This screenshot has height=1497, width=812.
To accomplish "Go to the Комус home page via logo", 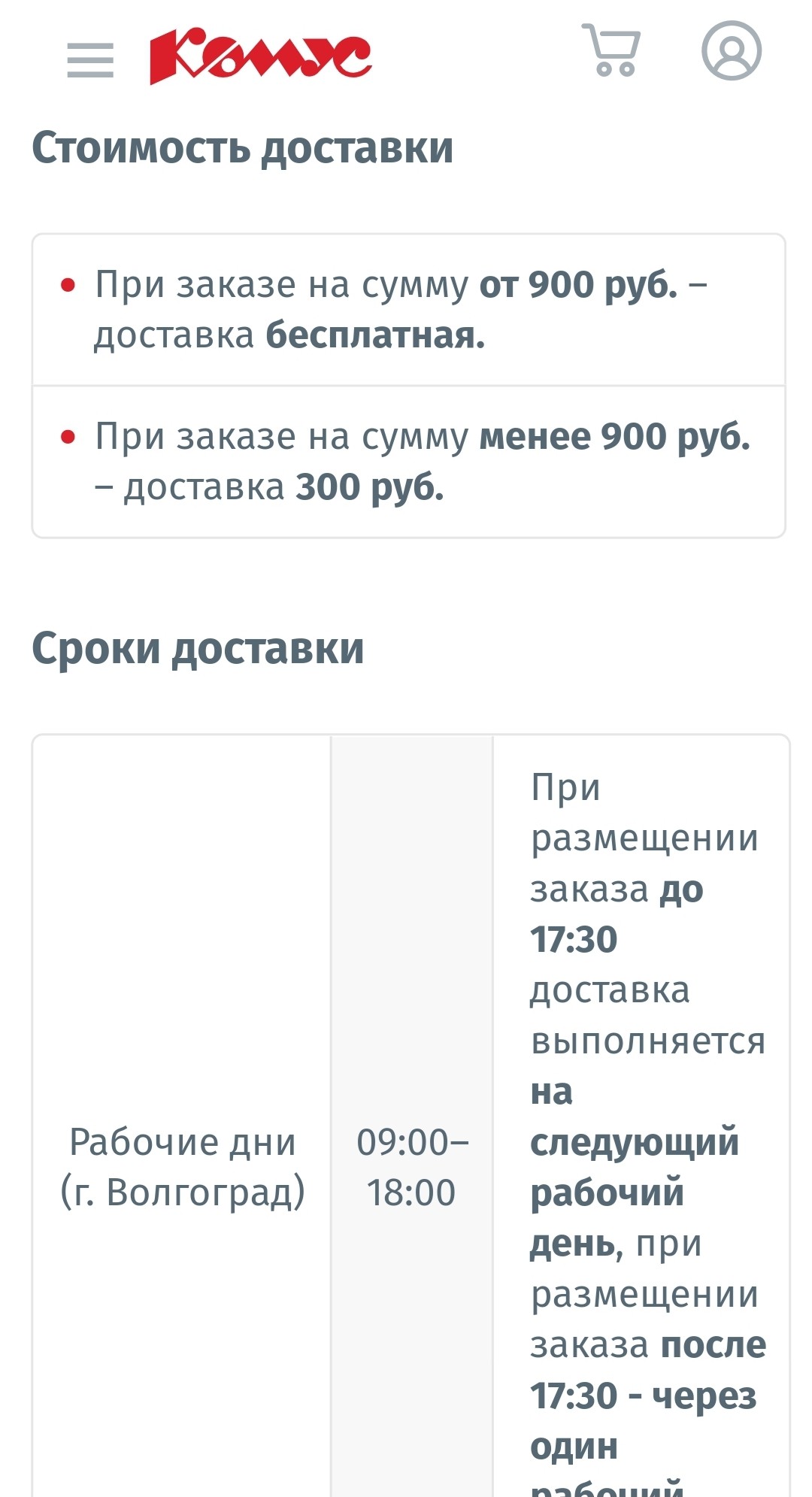I will pyautogui.click(x=260, y=56).
